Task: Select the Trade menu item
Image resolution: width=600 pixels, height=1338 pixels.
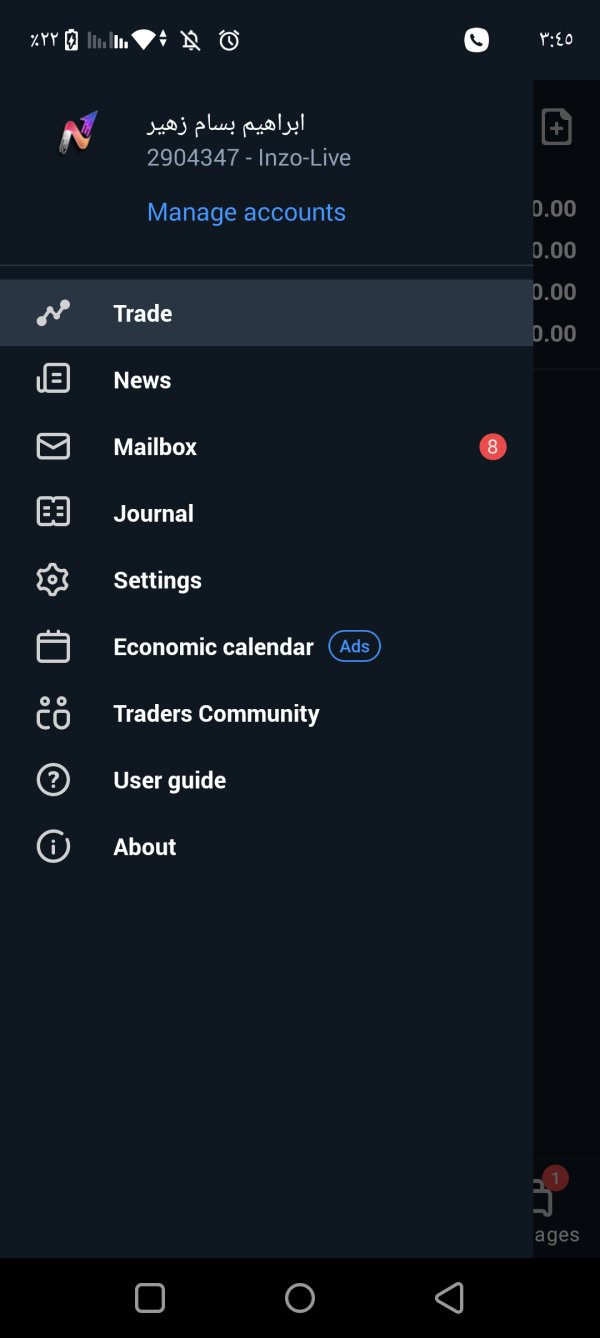Action: 143,313
